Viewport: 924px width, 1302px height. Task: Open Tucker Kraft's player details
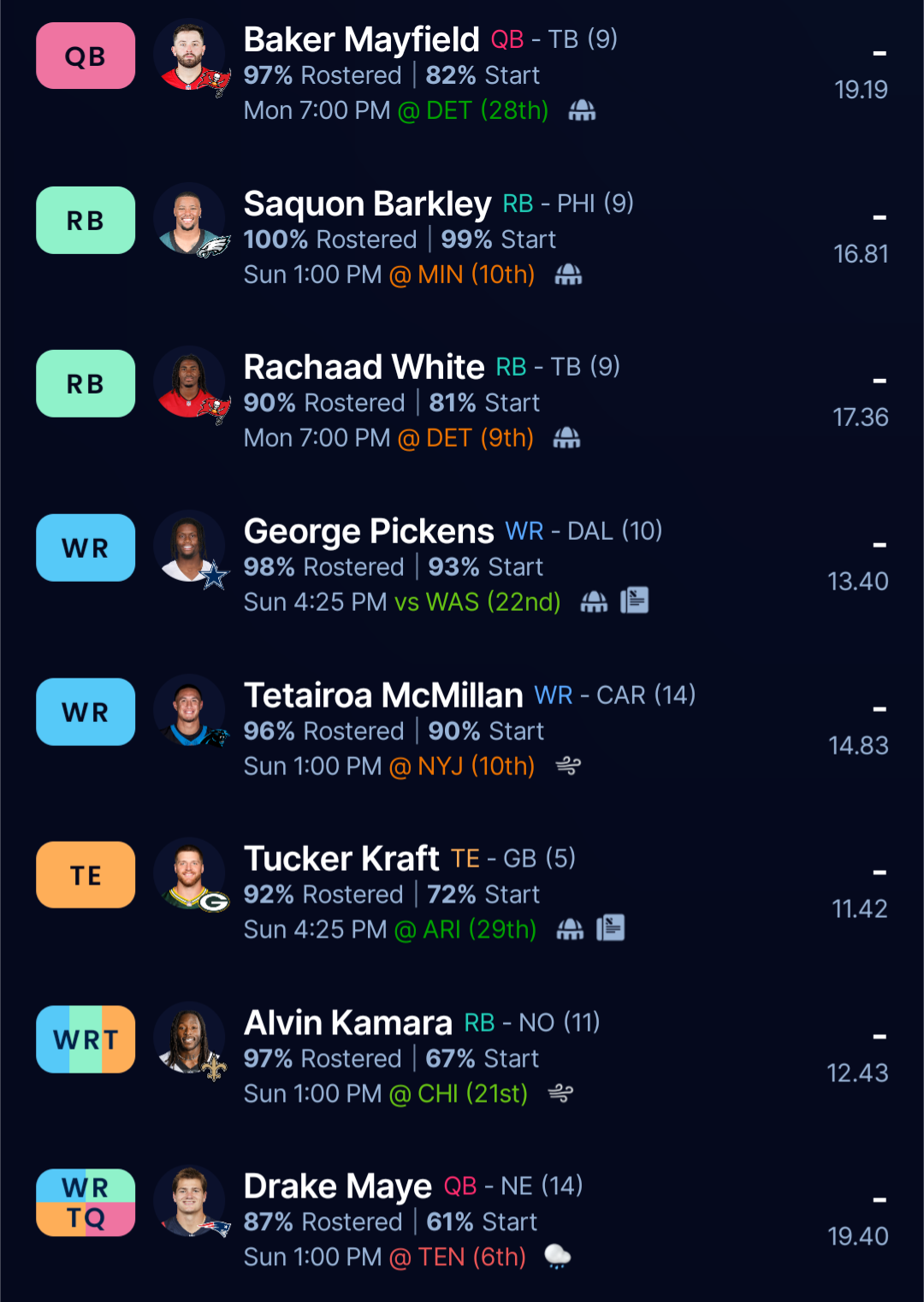tap(341, 860)
